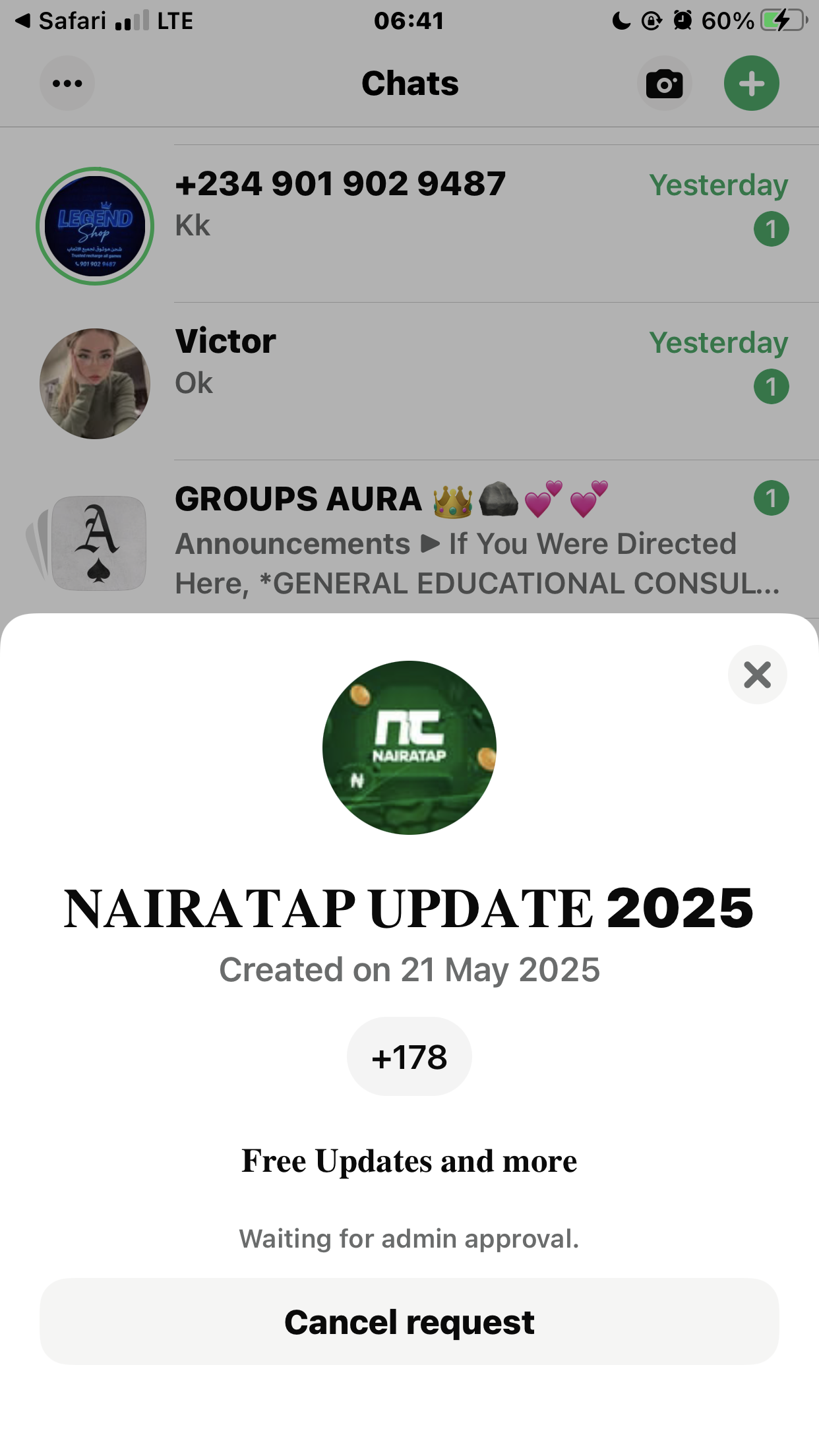Close the NAIRATAP group sheet
Image resolution: width=819 pixels, height=1456 pixels.
[x=757, y=675]
